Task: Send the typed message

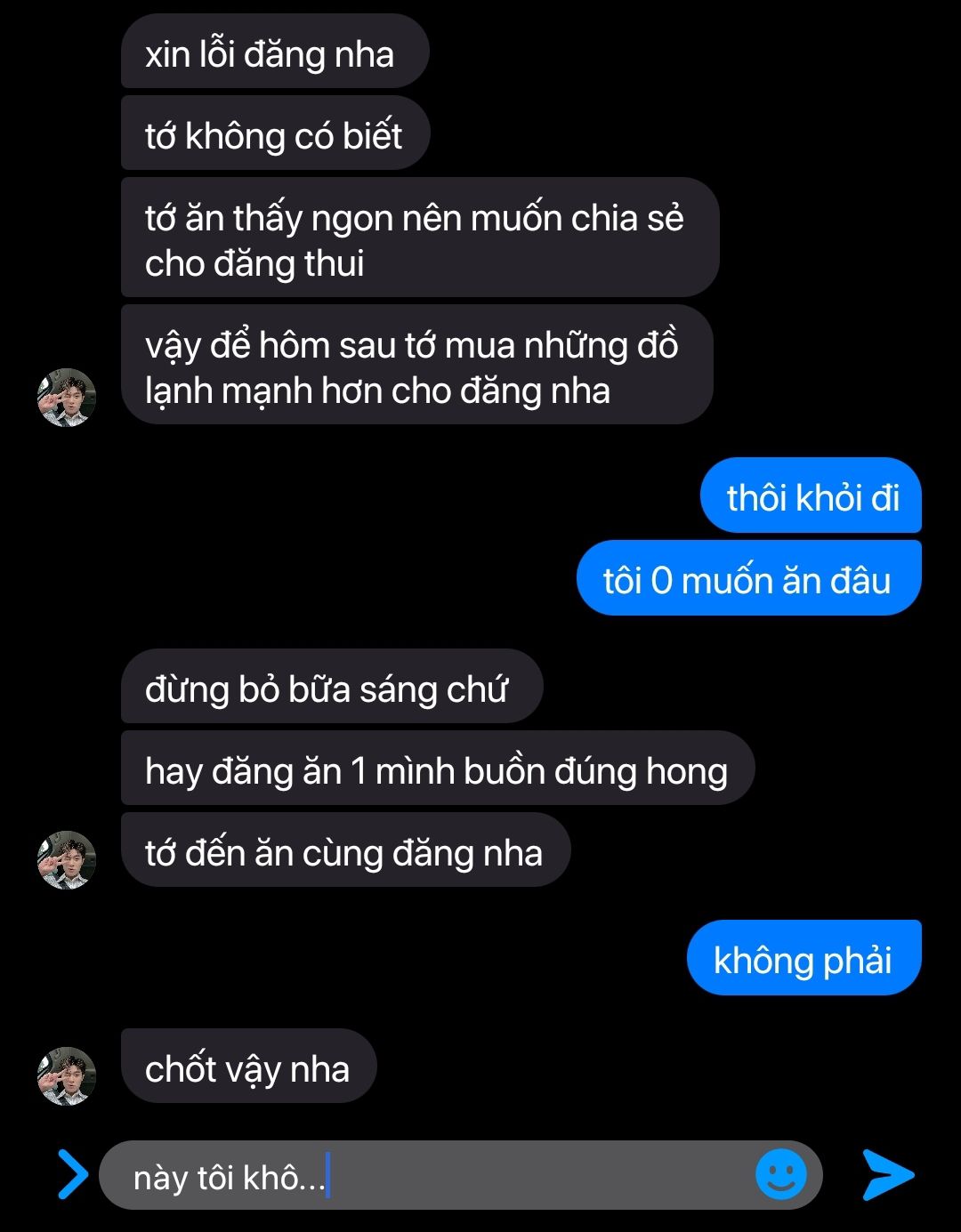Action: (x=888, y=1175)
